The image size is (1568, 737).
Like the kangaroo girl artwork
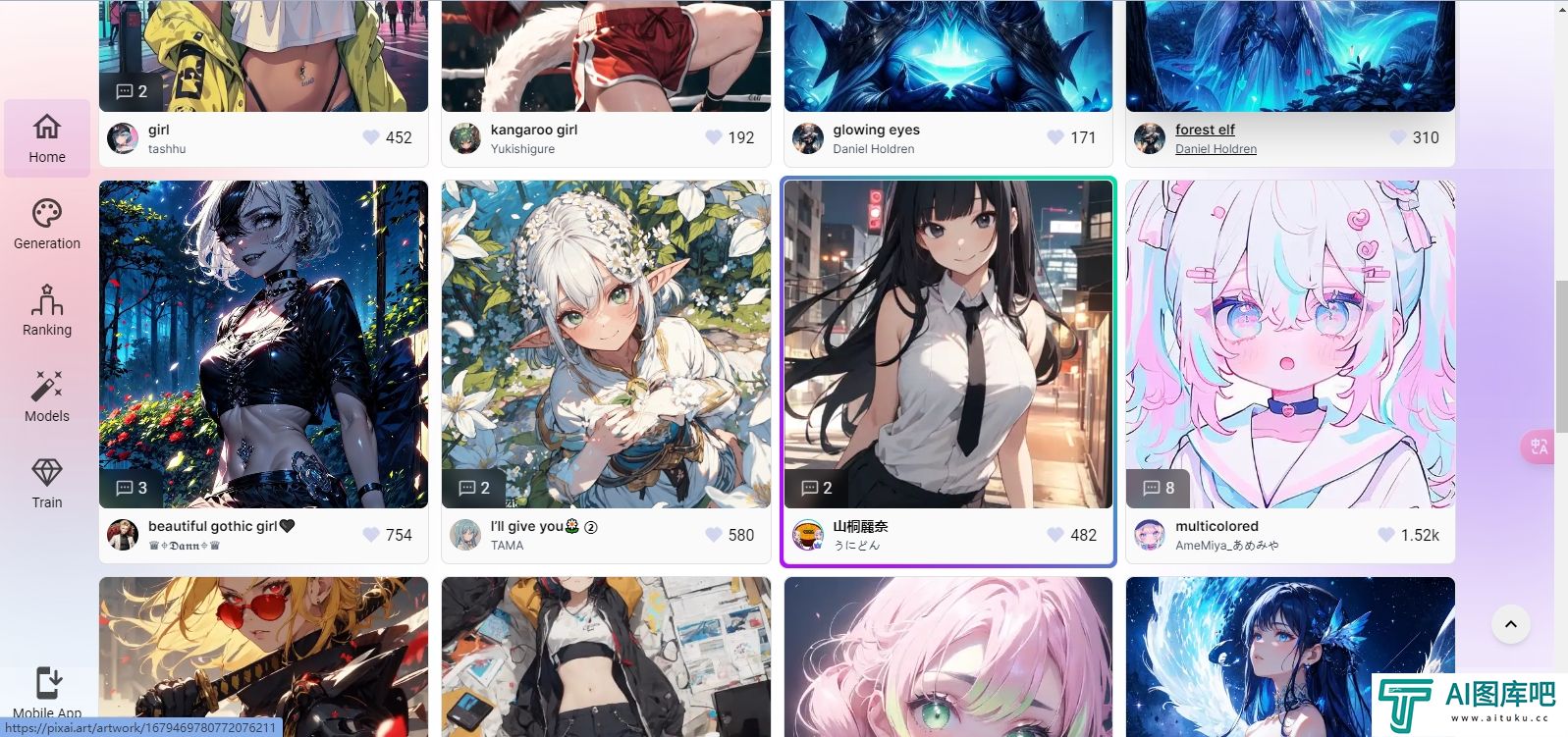point(714,137)
